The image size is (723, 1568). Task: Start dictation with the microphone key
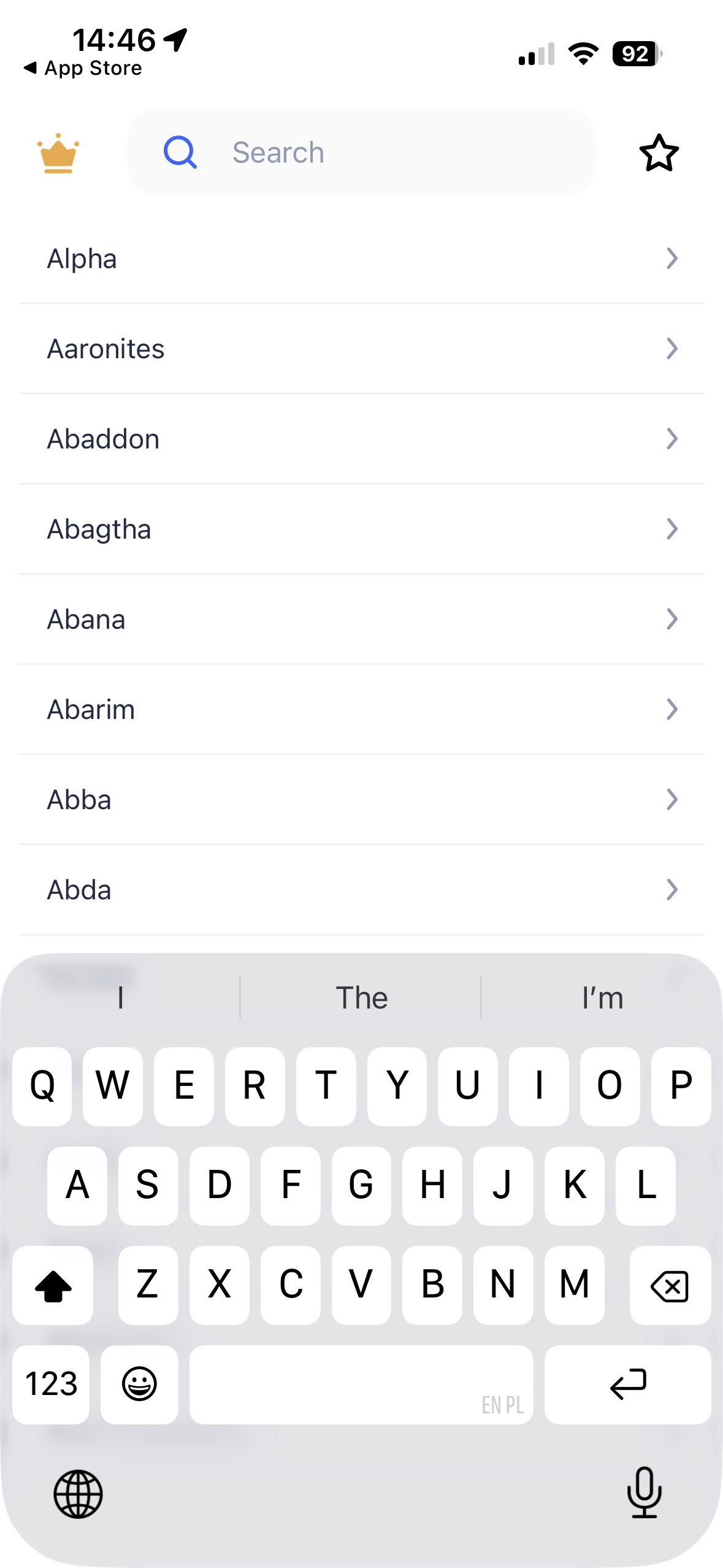point(644,1492)
